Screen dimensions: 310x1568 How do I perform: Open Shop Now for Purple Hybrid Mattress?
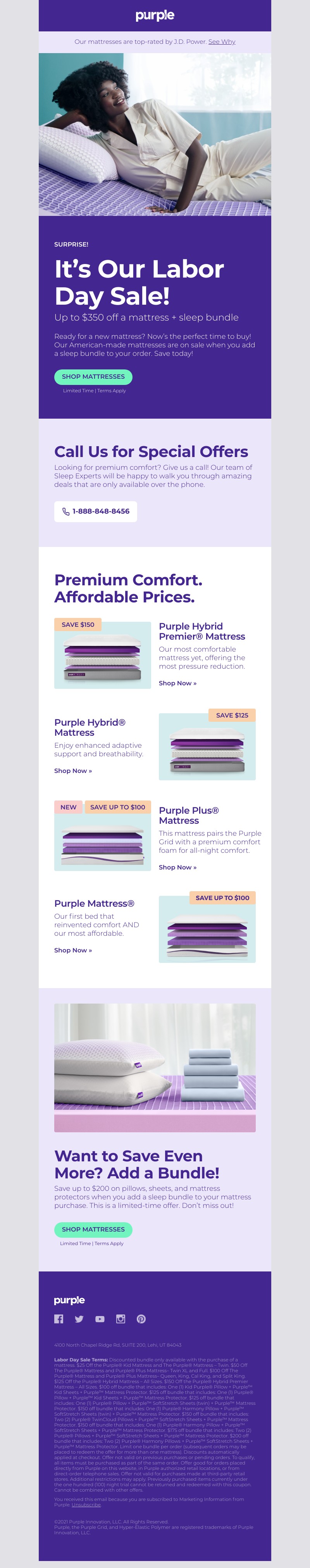point(73,771)
